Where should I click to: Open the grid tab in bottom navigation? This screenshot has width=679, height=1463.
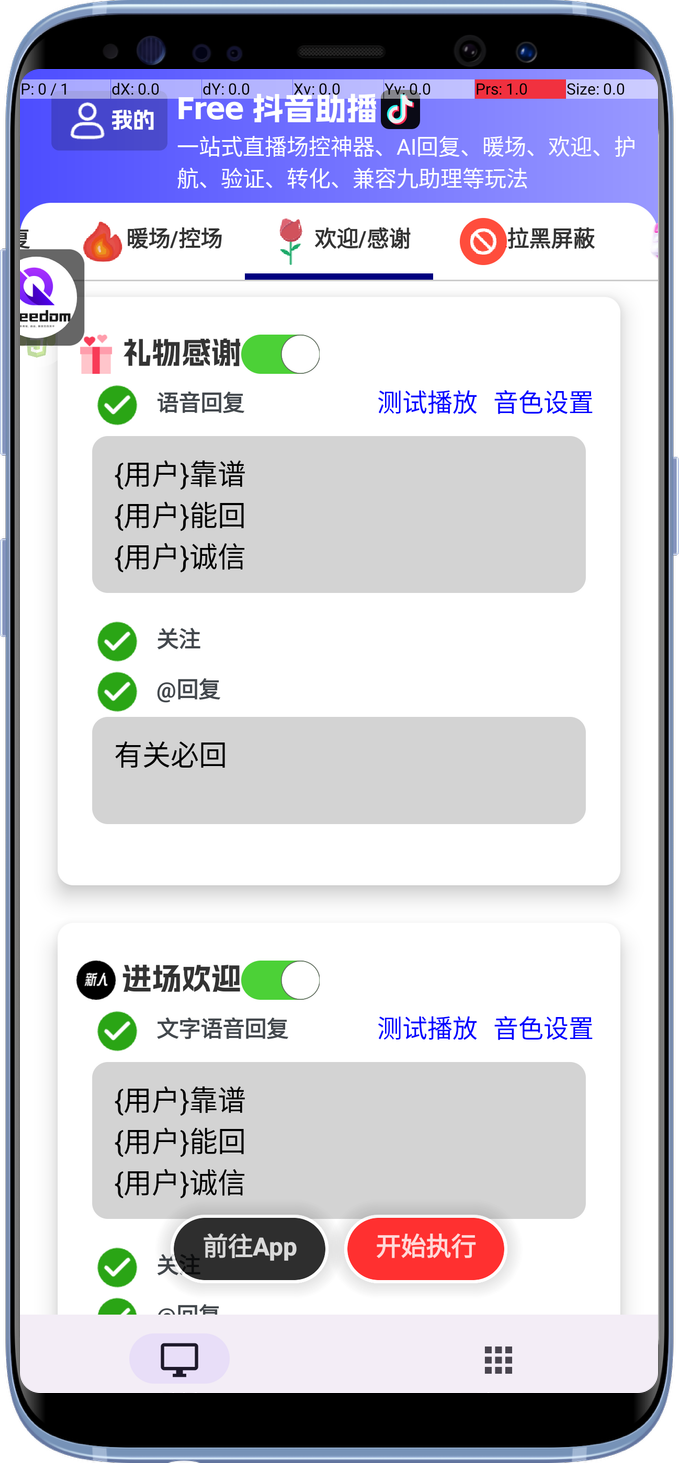click(x=498, y=1359)
